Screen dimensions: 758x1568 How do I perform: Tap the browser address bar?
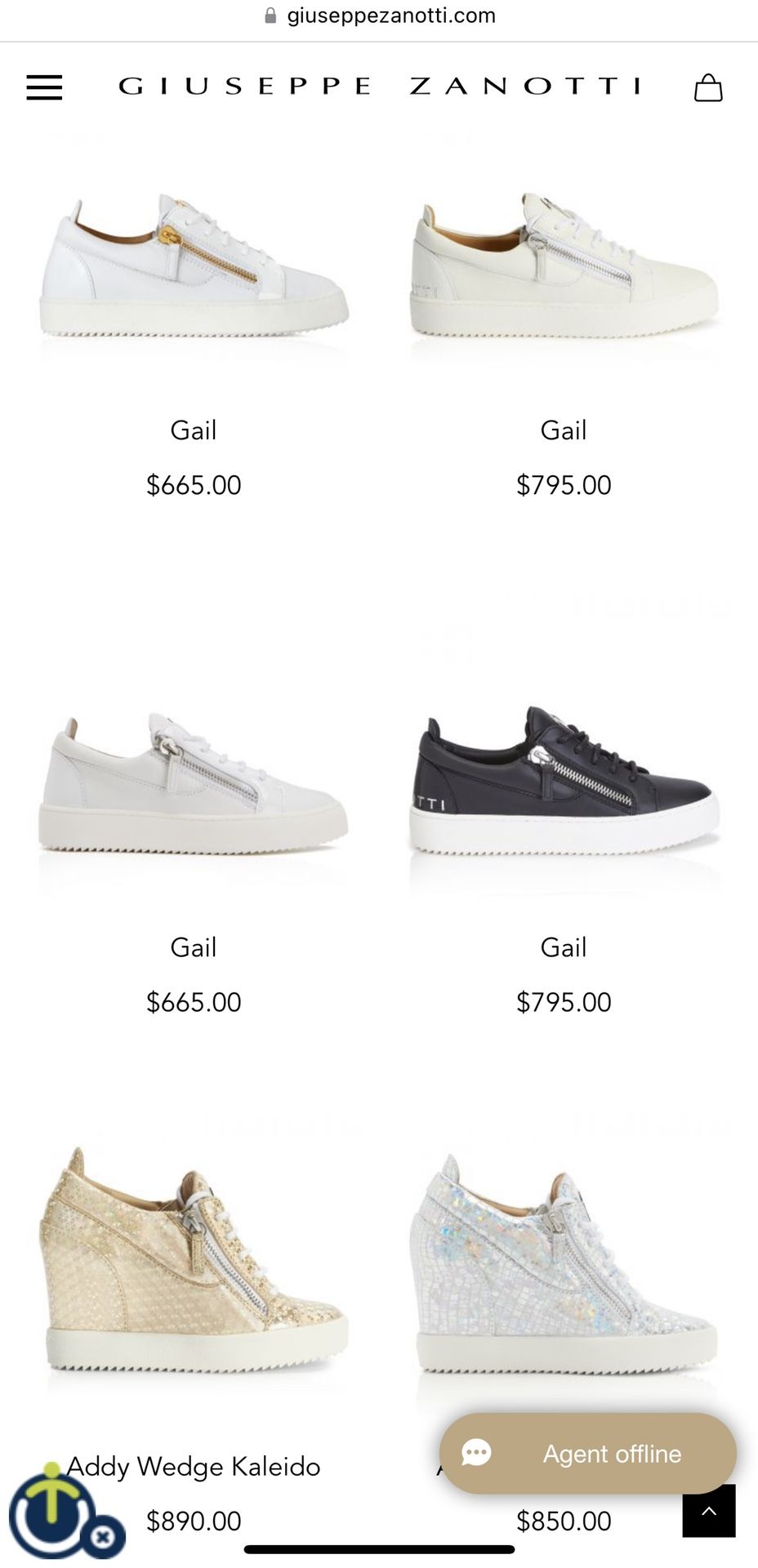tap(379, 16)
